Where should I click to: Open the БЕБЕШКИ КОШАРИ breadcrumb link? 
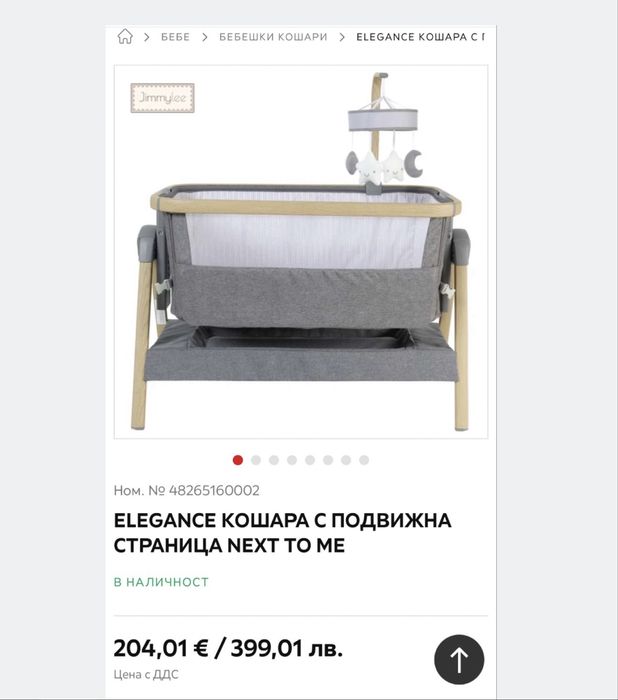pos(273,37)
